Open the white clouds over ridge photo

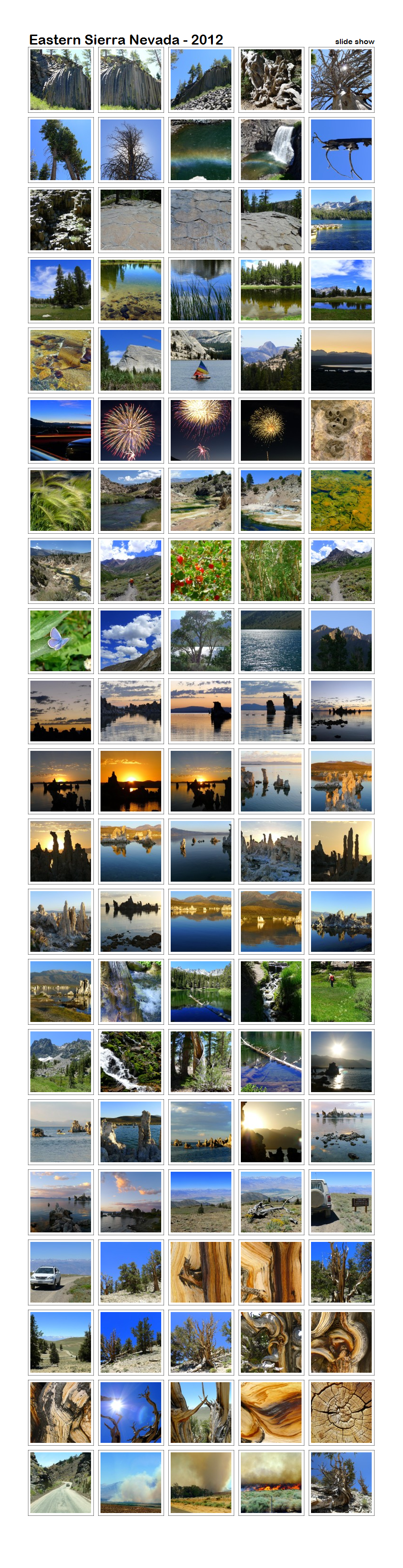[x=131, y=641]
